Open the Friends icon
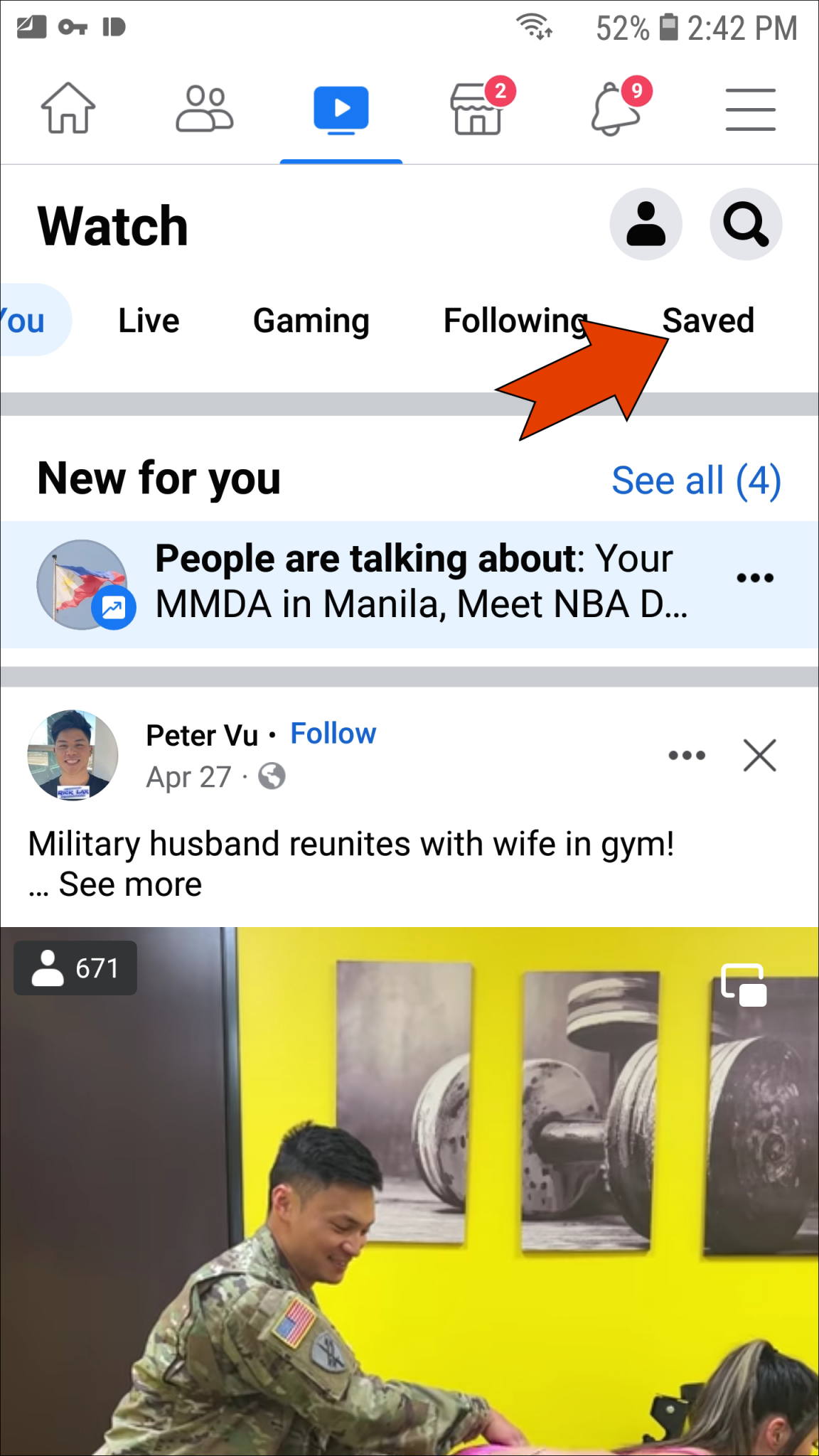 click(x=204, y=109)
